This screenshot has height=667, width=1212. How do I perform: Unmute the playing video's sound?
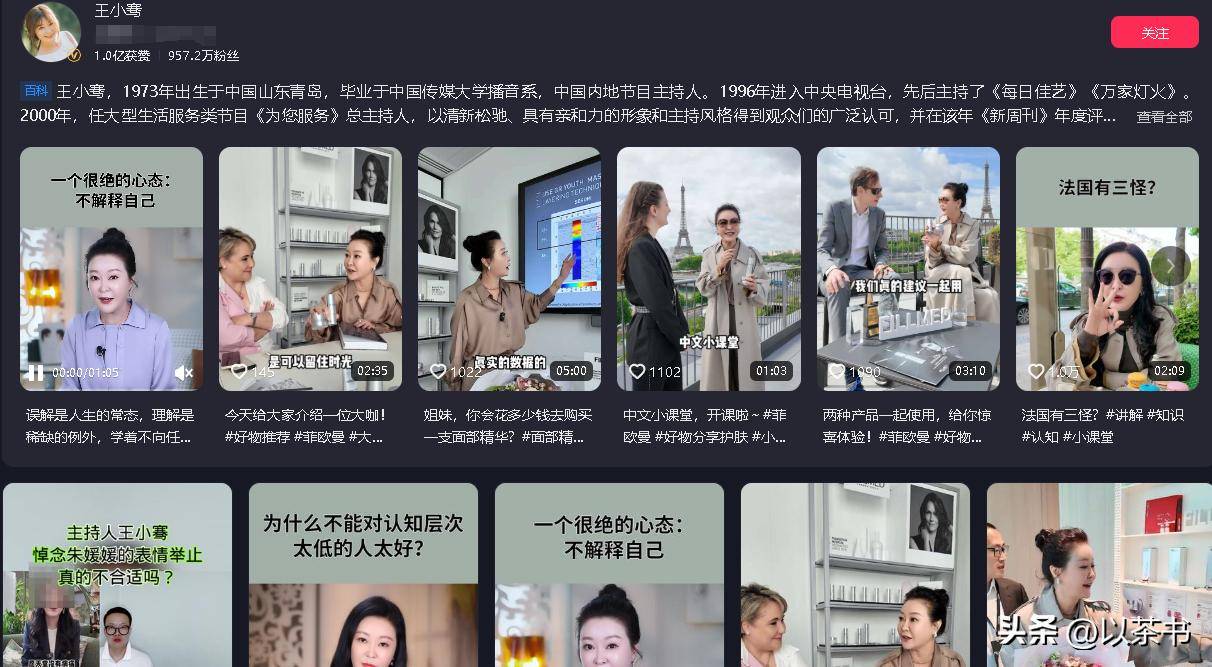pos(183,373)
